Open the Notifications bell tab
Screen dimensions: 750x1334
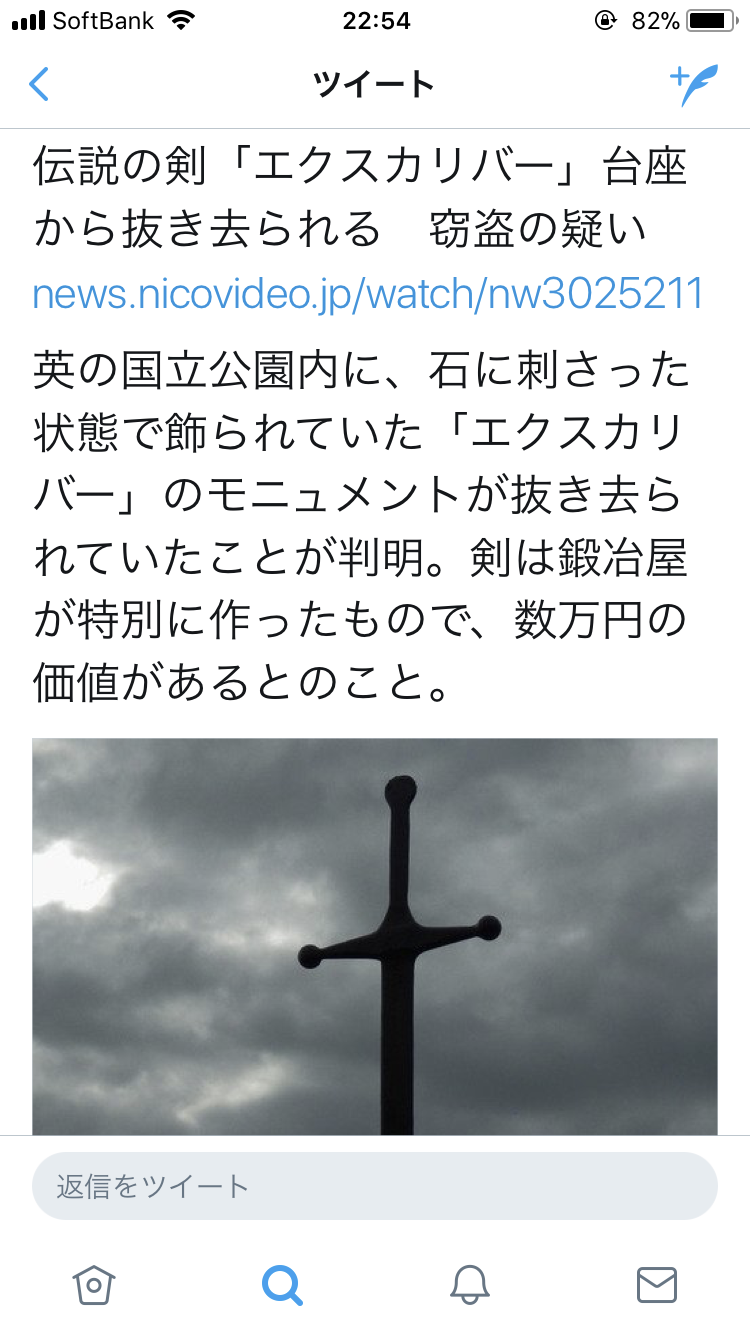click(x=469, y=1284)
